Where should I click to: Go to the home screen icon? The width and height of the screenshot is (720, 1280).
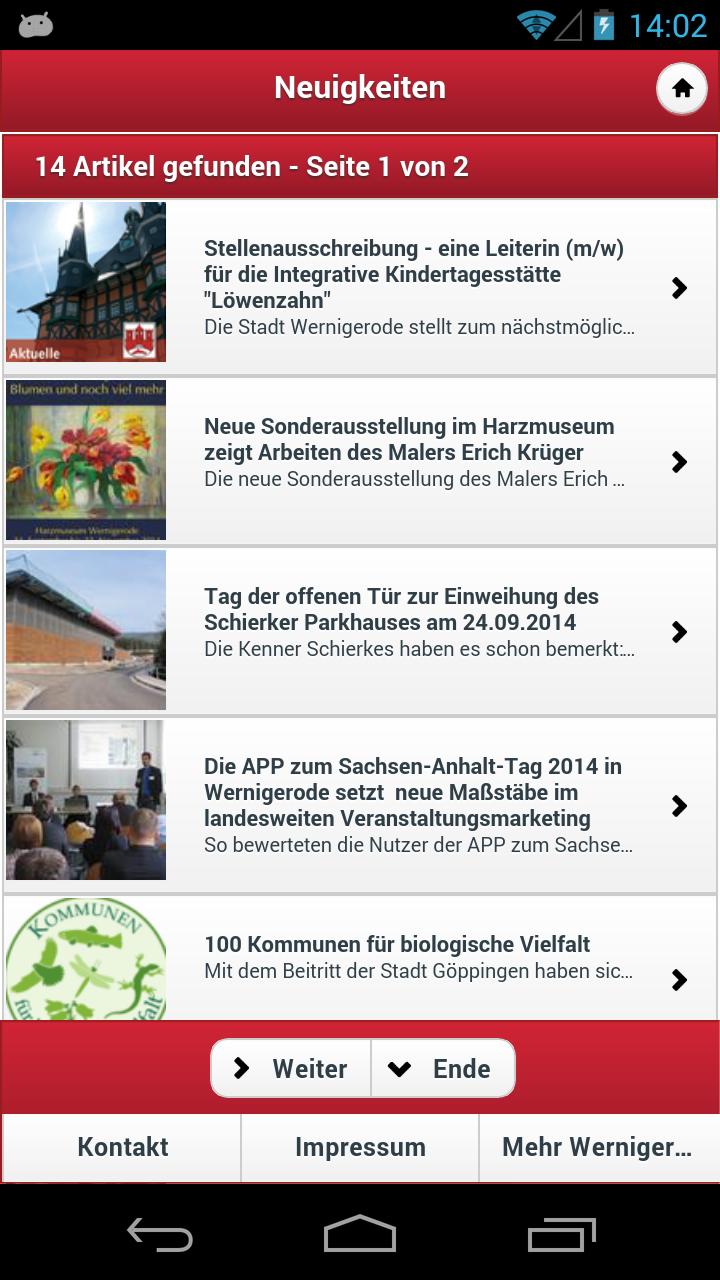point(682,89)
